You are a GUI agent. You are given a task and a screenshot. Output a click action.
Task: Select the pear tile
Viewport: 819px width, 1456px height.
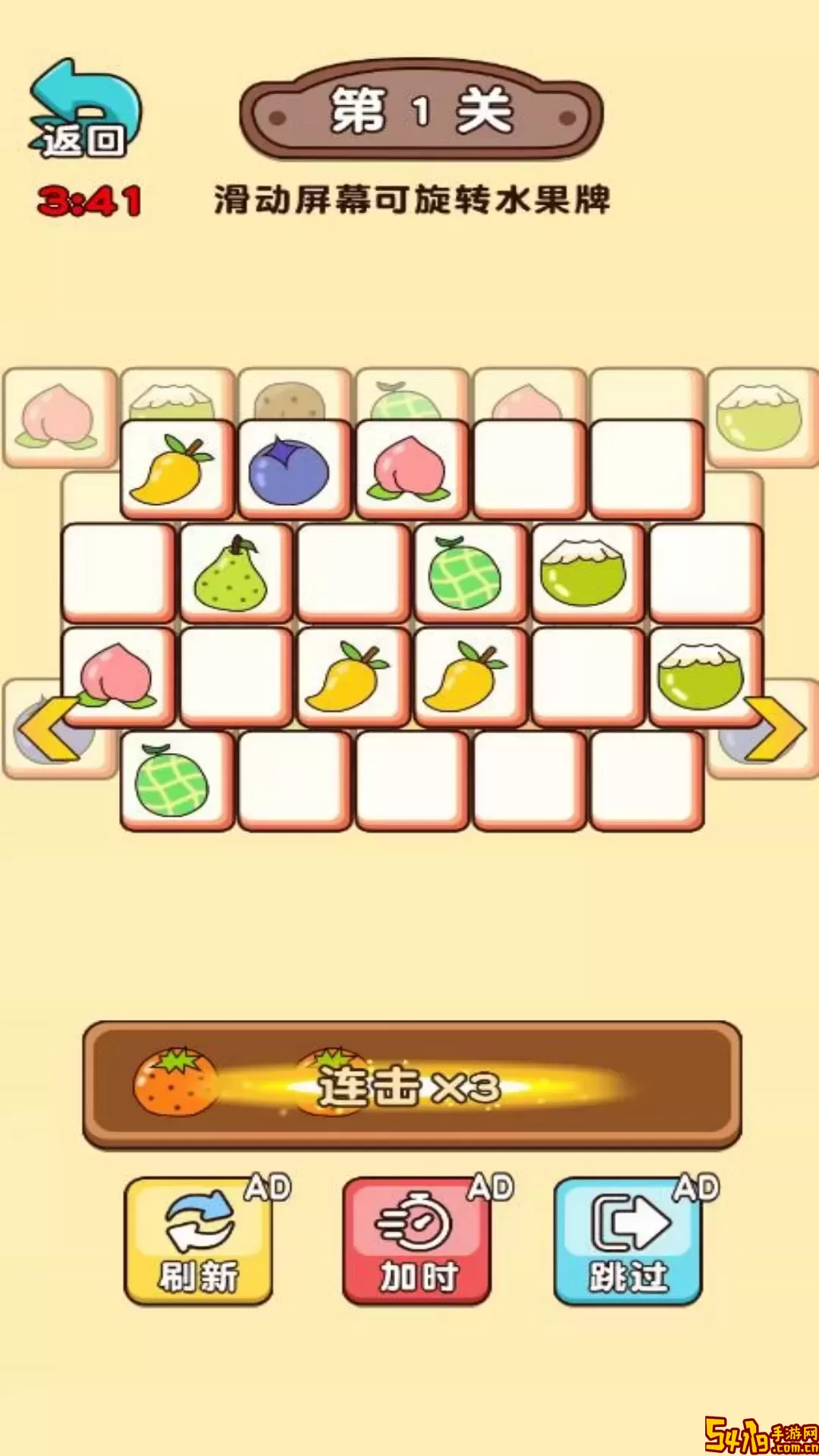(235, 575)
